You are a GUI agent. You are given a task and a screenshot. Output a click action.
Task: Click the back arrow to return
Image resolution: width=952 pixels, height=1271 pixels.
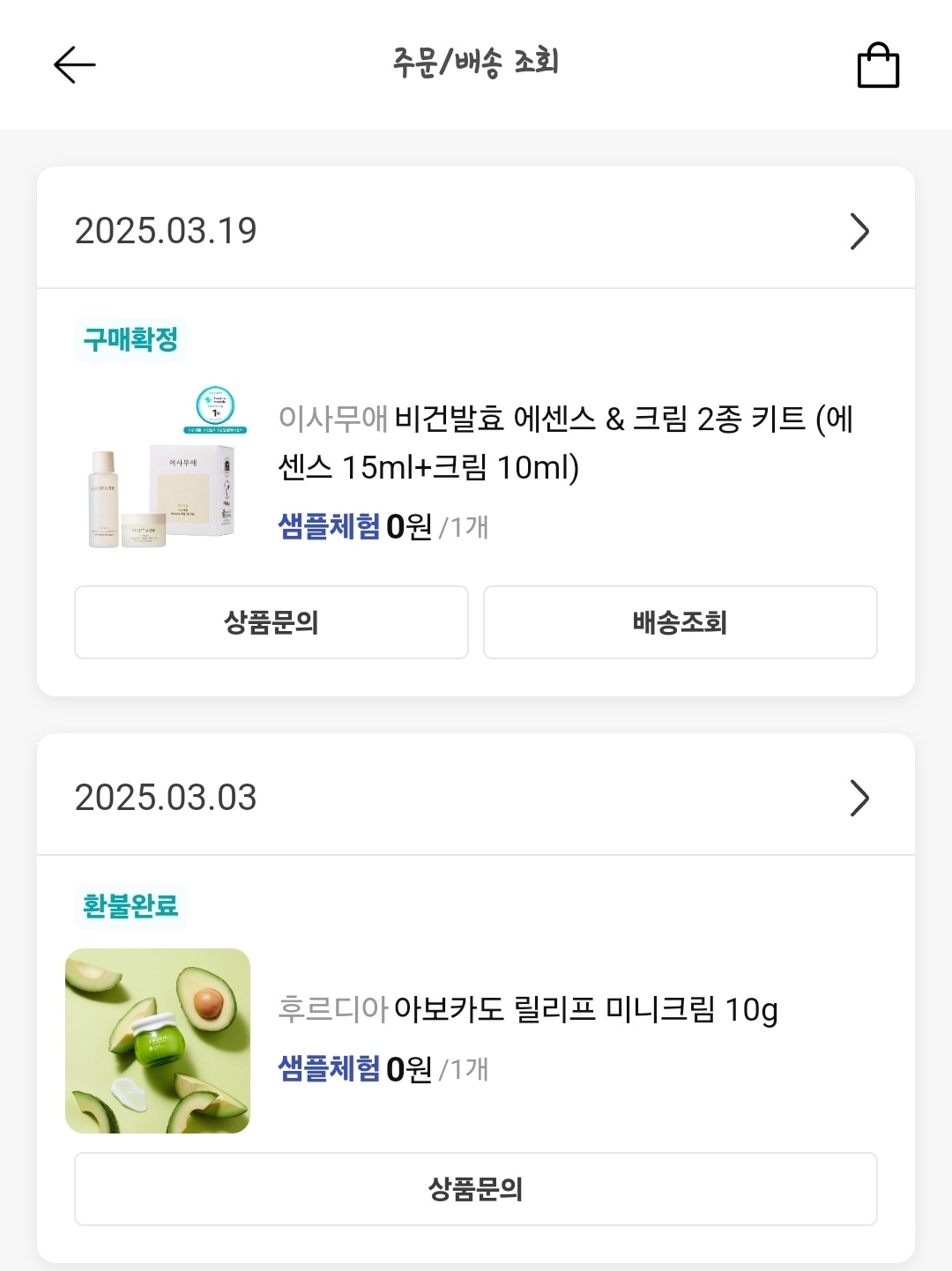pyautogui.click(x=73, y=64)
